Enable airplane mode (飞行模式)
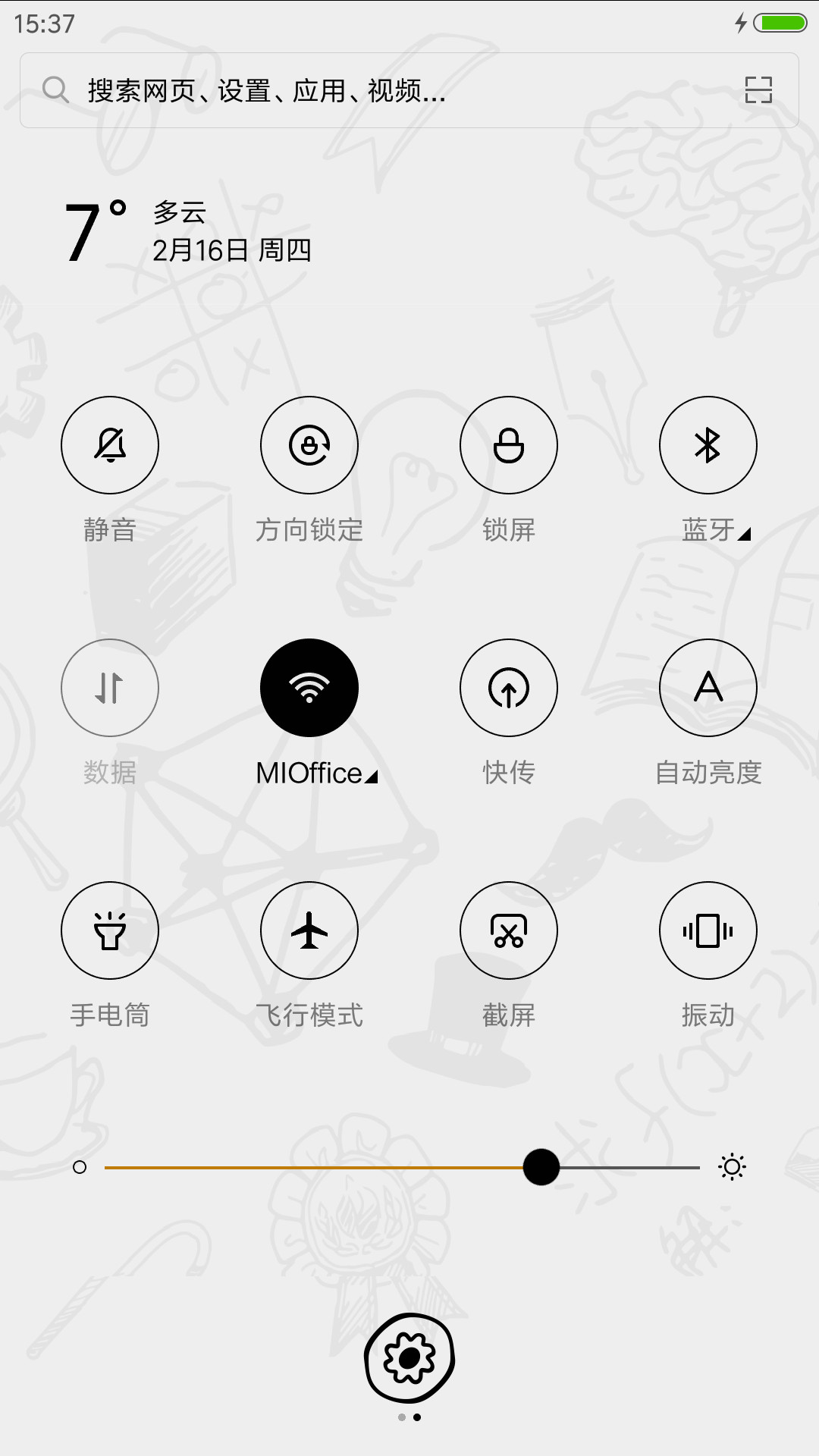The width and height of the screenshot is (819, 1456). tap(309, 930)
